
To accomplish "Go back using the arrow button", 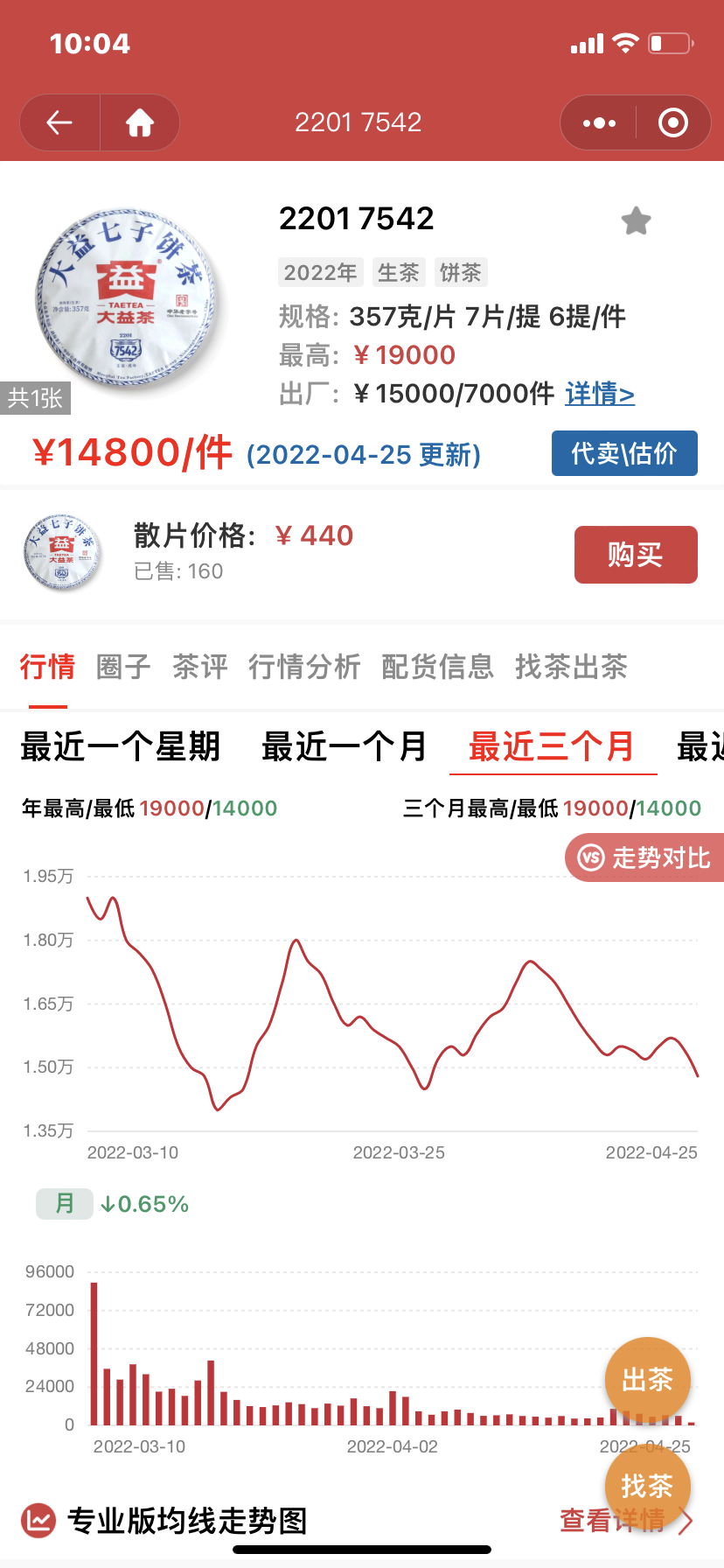I will click(x=59, y=122).
